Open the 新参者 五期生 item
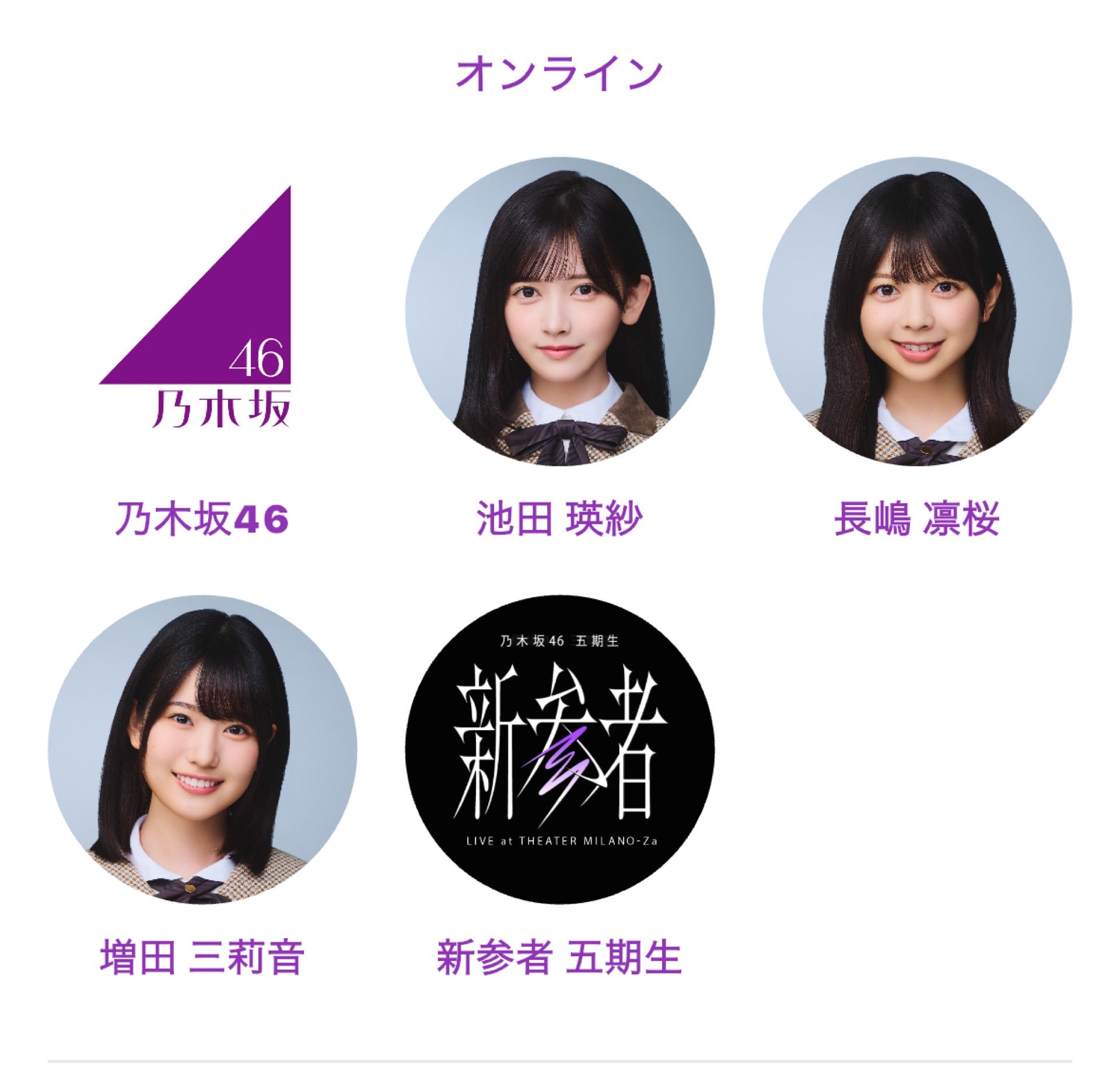This screenshot has height=1084, width=1120. [559, 749]
